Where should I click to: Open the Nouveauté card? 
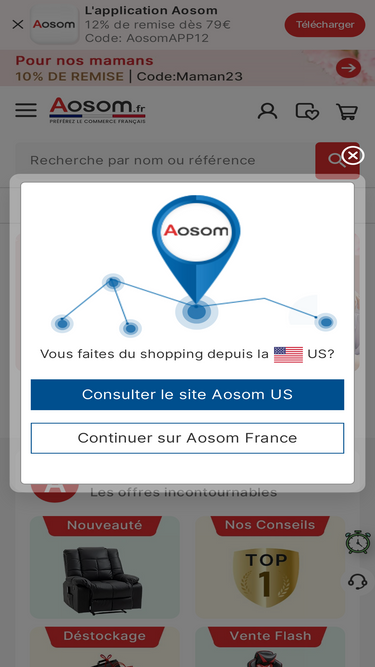(x=105, y=567)
